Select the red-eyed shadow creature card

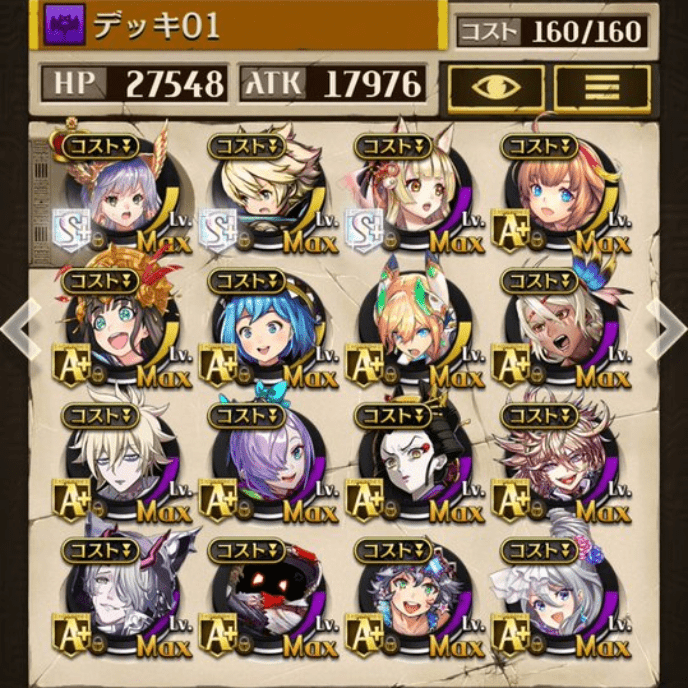click(260, 598)
